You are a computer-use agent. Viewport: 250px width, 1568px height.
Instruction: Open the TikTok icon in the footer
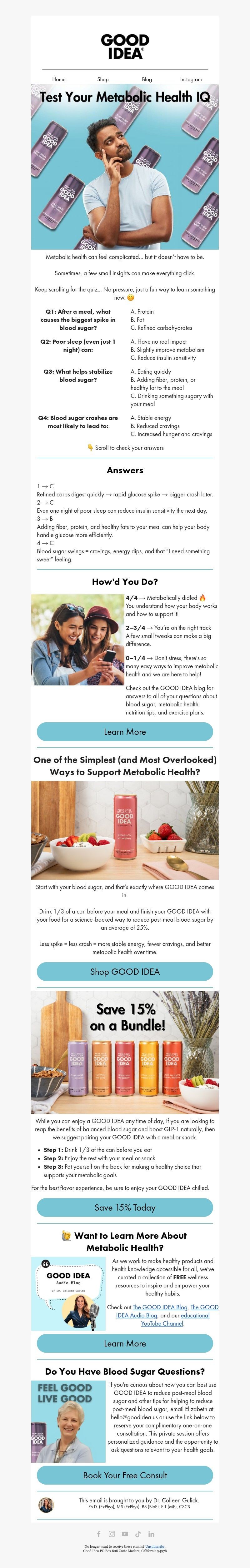(x=138, y=1534)
